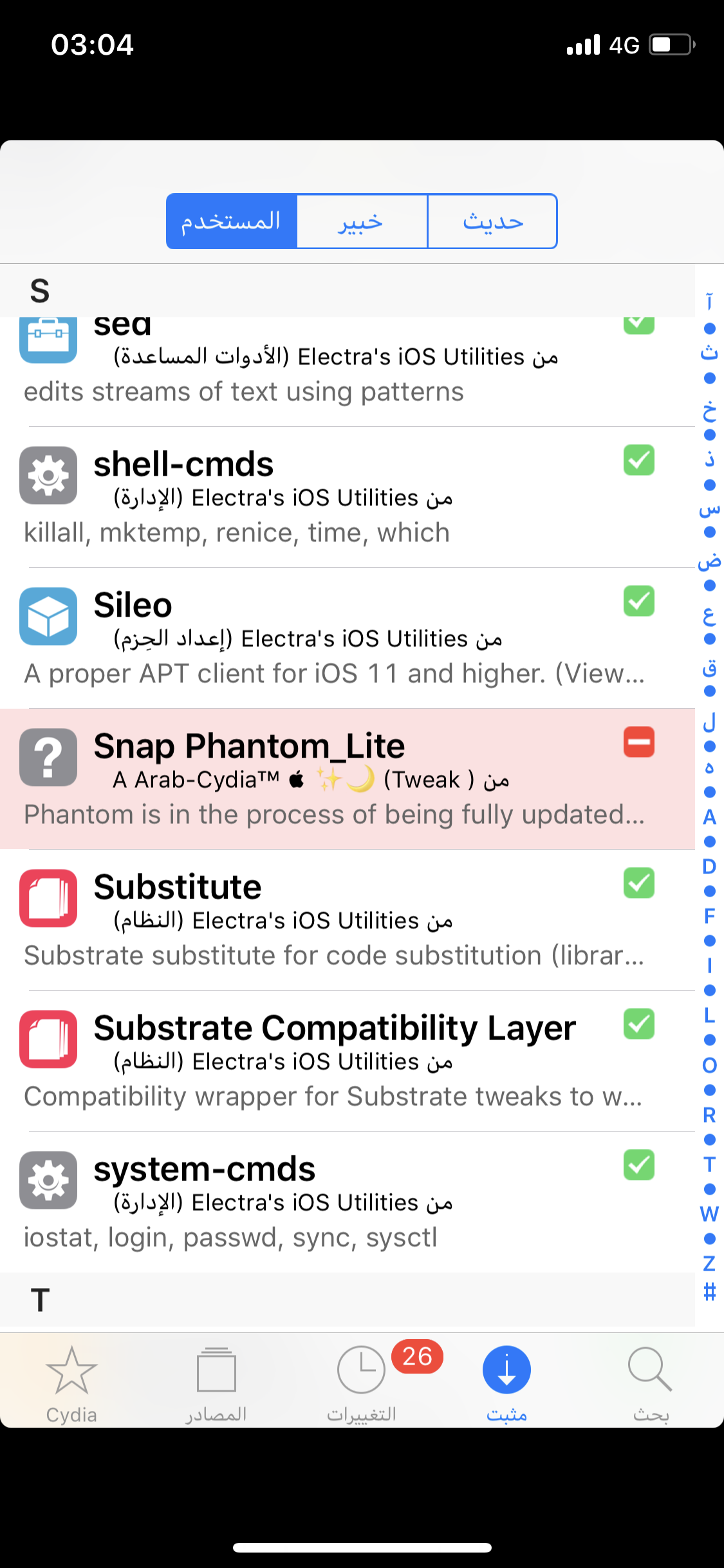Image resolution: width=724 pixels, height=1568 pixels.
Task: Open the sed package
Action: (x=348, y=371)
